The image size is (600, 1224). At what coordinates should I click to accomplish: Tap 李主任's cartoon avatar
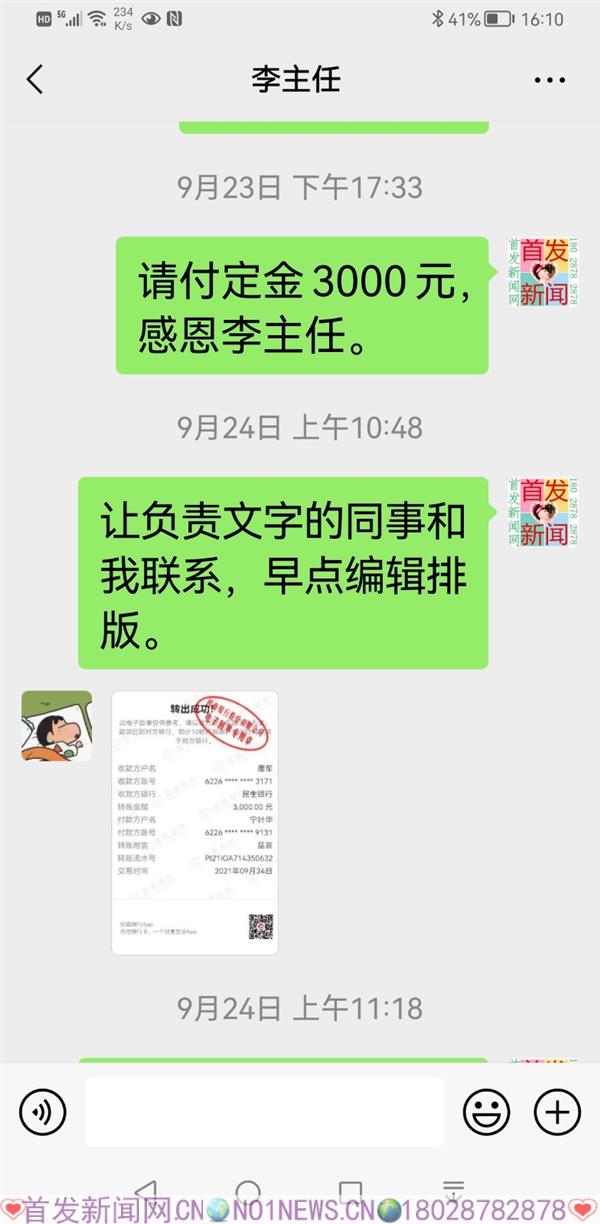click(x=57, y=725)
